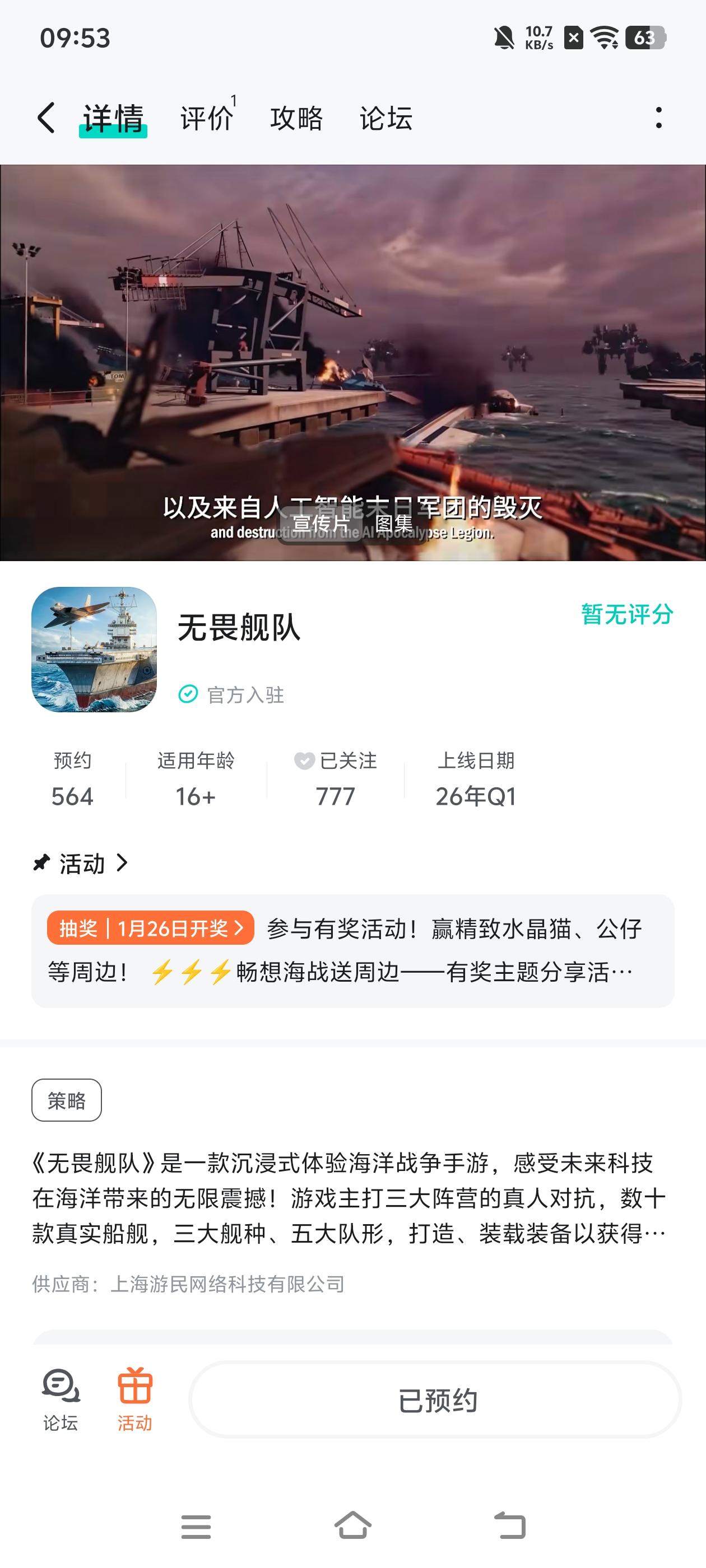Tap the 已预约 reservation button
Screen dimensions: 706x1568
435,1400
